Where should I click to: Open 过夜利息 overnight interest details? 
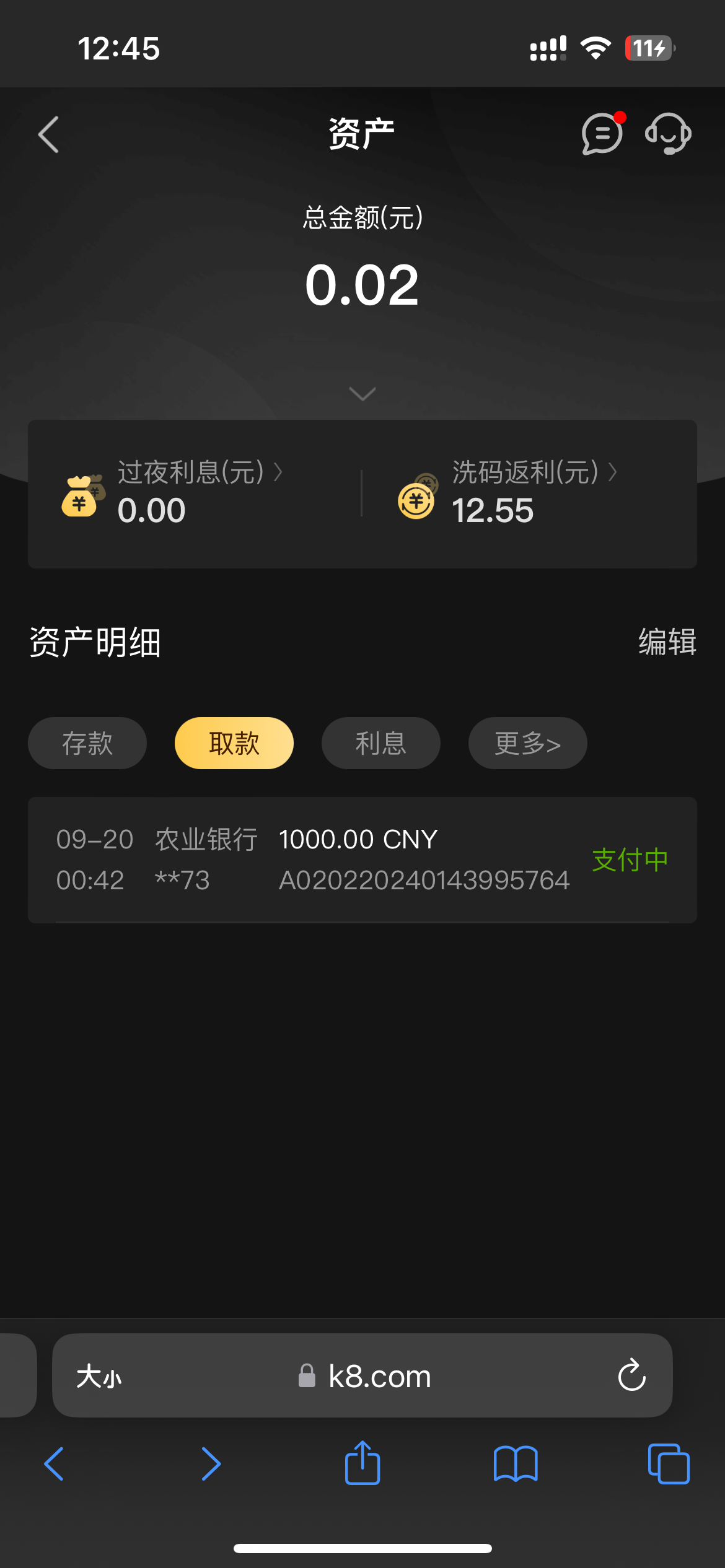pyautogui.click(x=200, y=473)
